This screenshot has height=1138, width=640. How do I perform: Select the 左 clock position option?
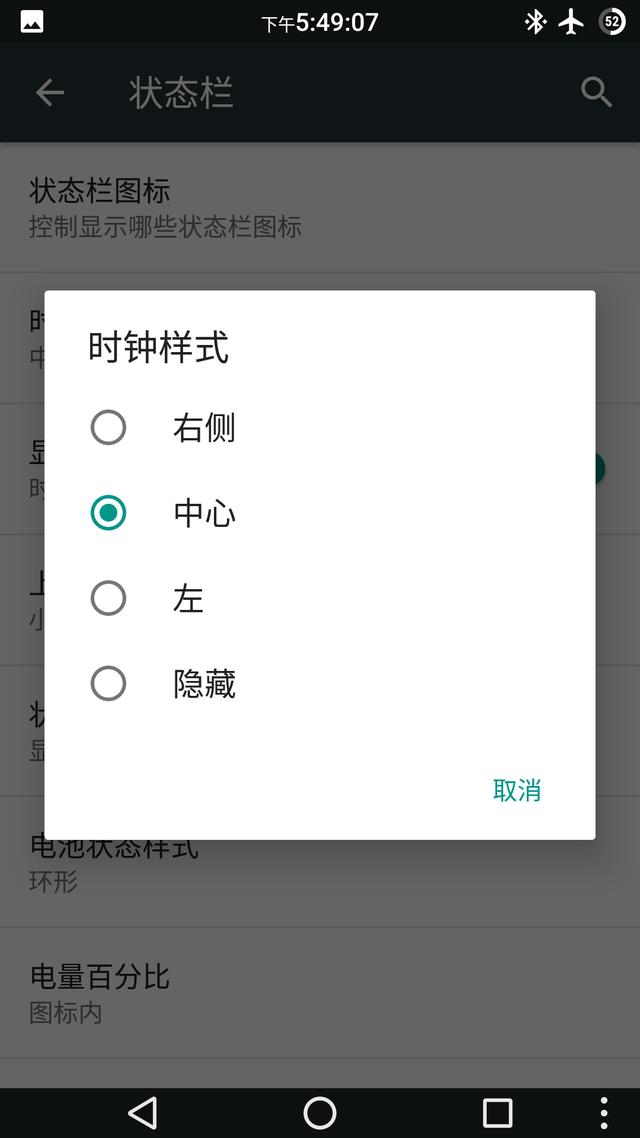(x=108, y=599)
